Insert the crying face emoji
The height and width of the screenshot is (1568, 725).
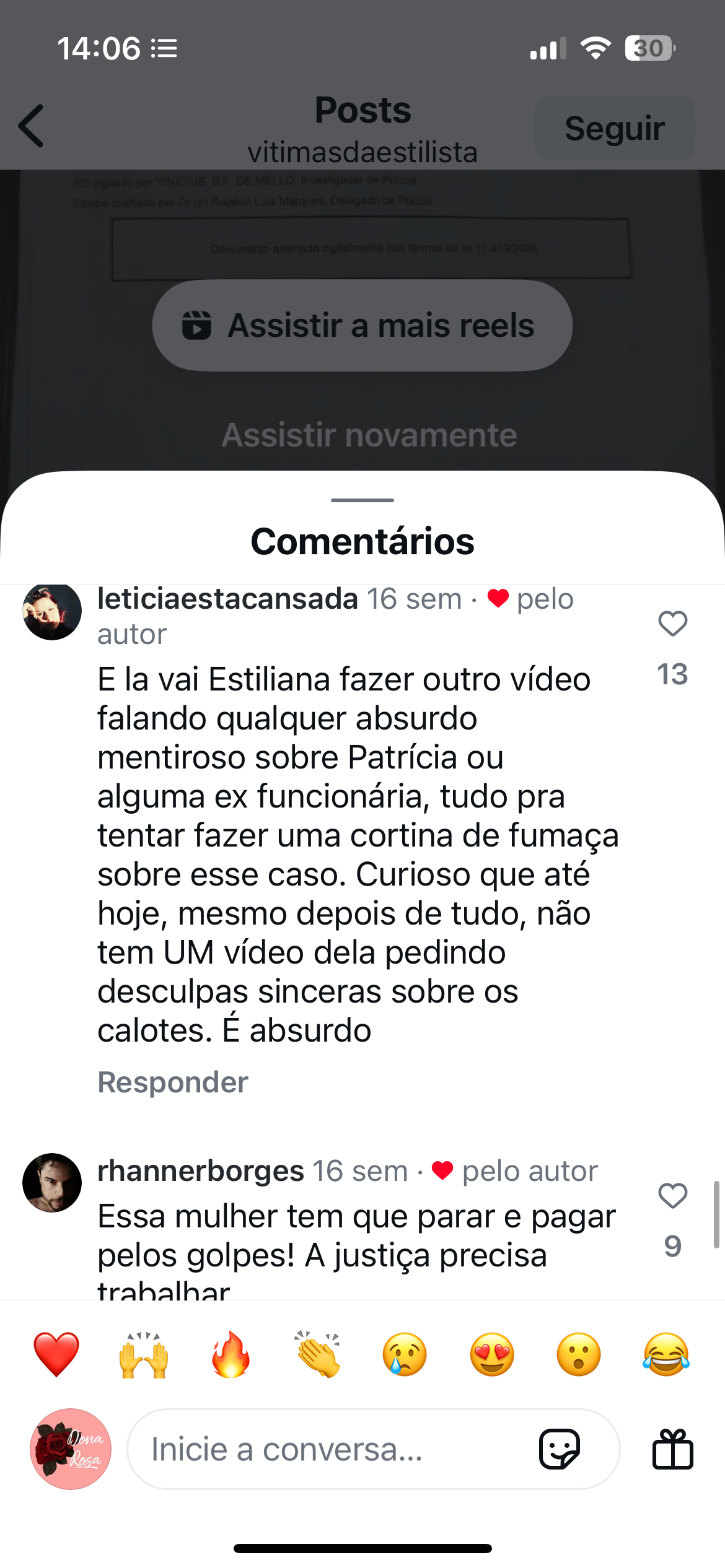[405, 1354]
